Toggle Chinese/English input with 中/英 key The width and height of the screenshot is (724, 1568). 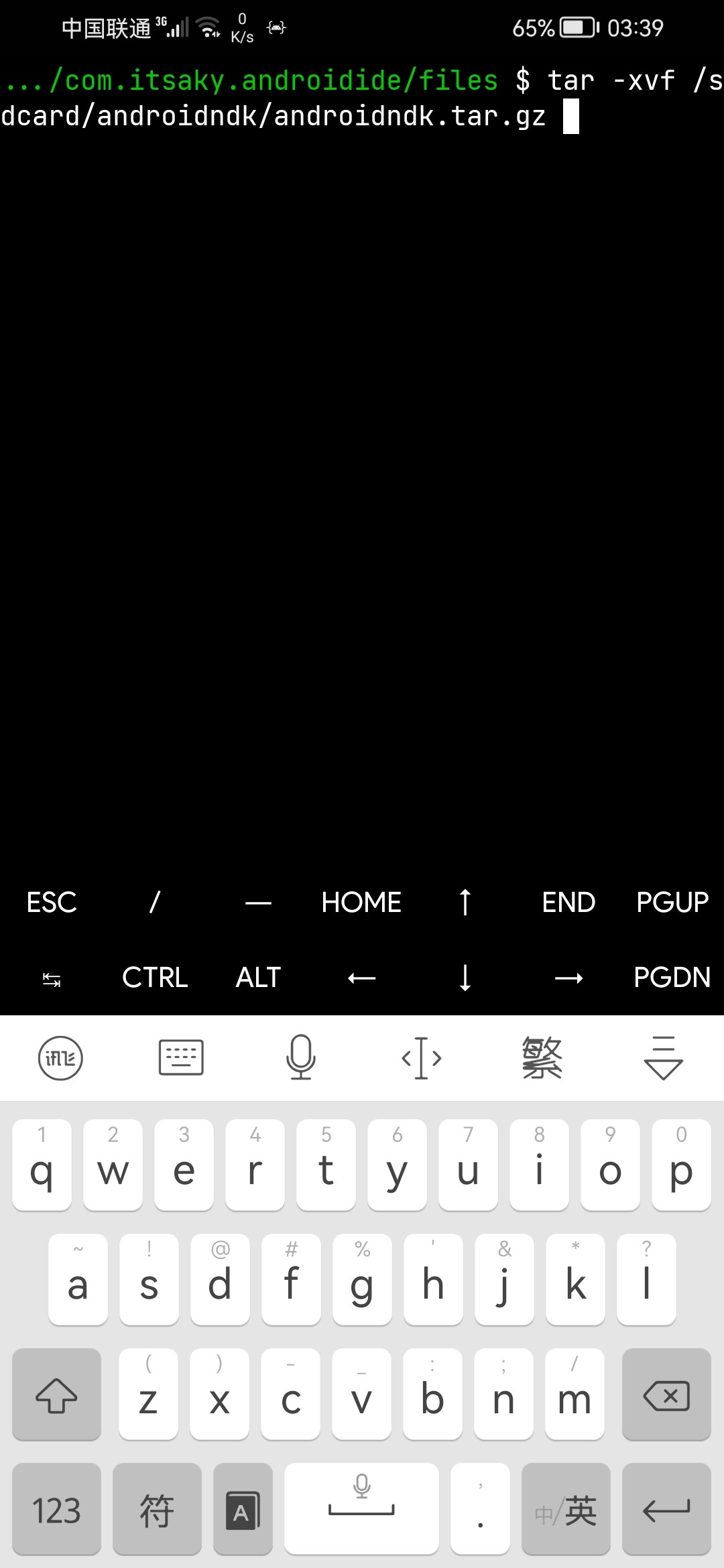point(566,1509)
